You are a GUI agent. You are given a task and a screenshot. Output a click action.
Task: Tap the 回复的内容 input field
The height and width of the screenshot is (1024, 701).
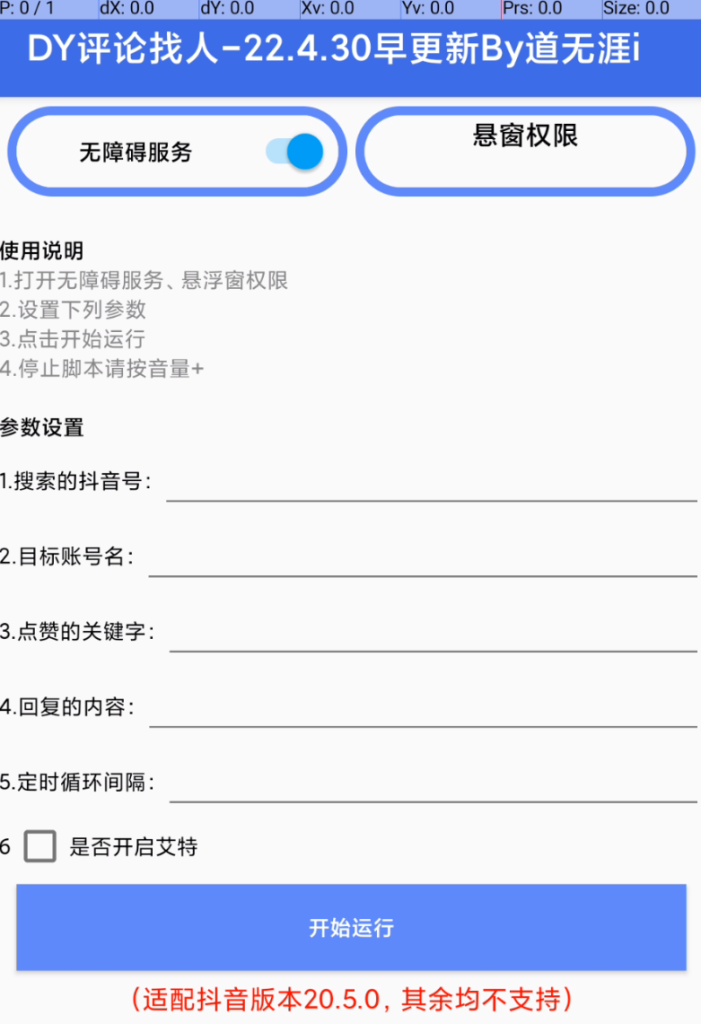coord(422,707)
